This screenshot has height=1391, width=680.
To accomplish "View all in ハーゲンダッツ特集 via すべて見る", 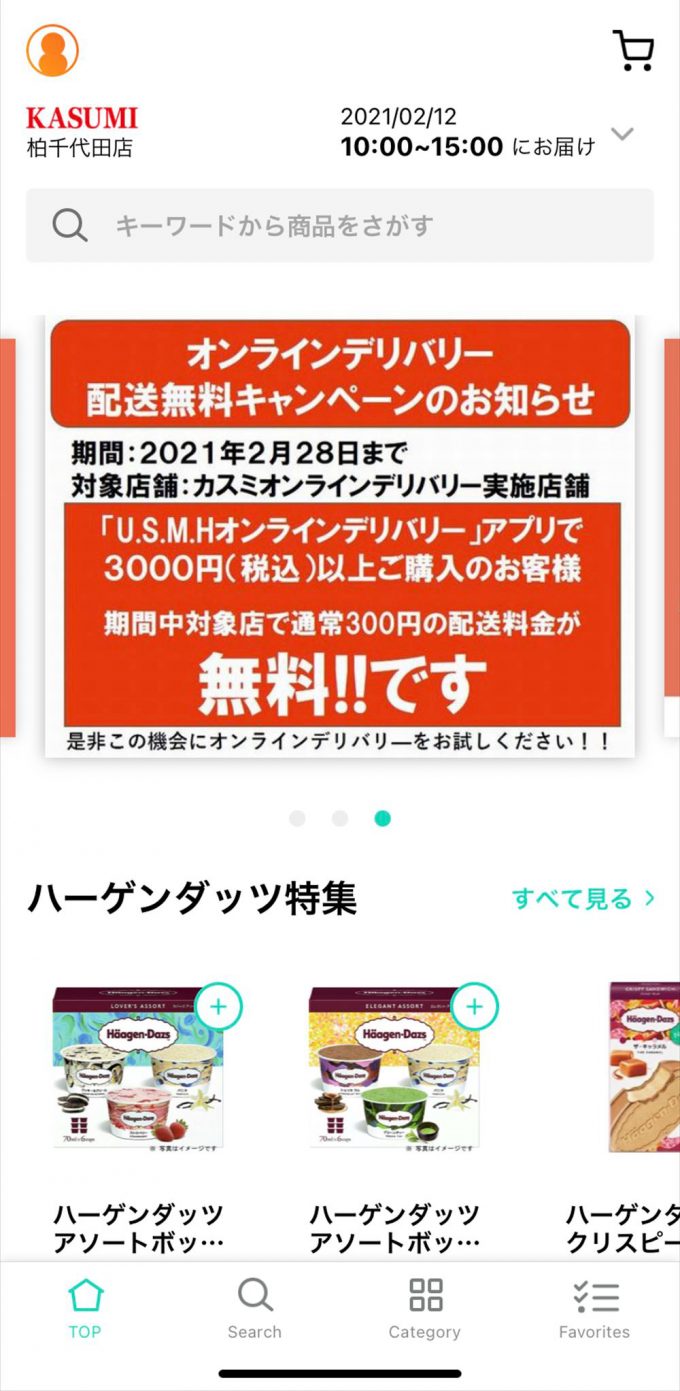I will [x=583, y=898].
